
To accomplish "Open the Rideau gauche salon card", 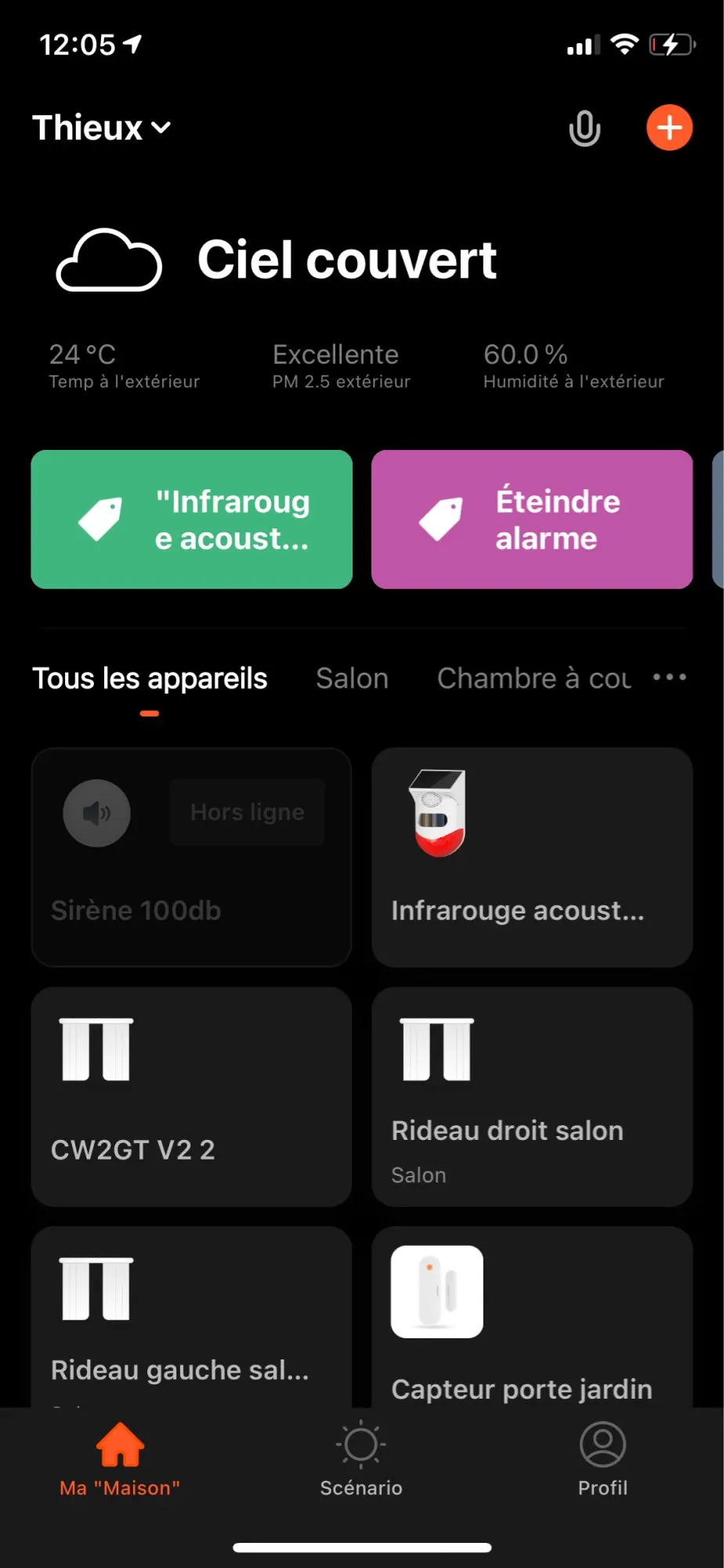I will pos(191,1317).
